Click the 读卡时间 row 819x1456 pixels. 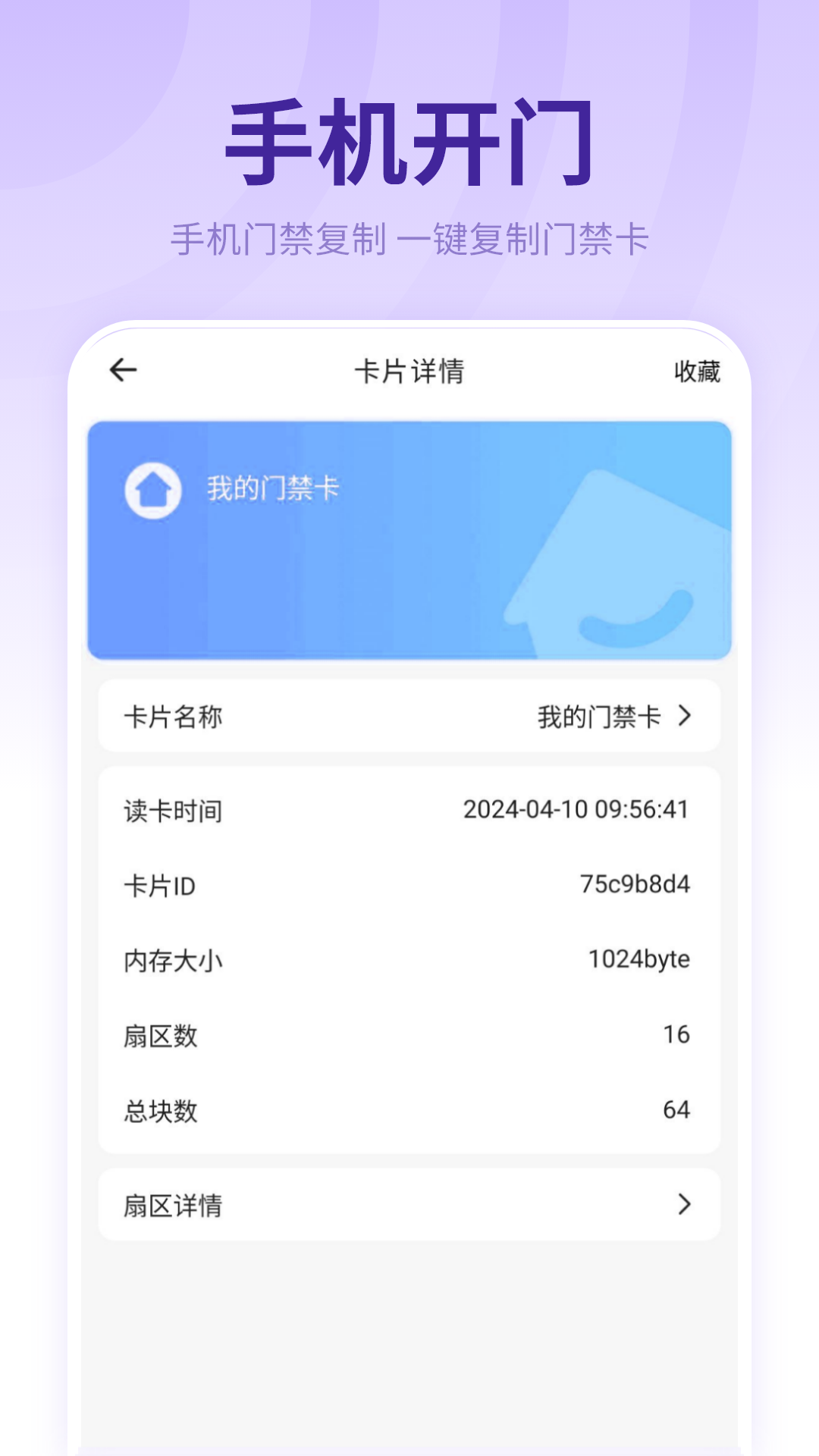(x=409, y=810)
